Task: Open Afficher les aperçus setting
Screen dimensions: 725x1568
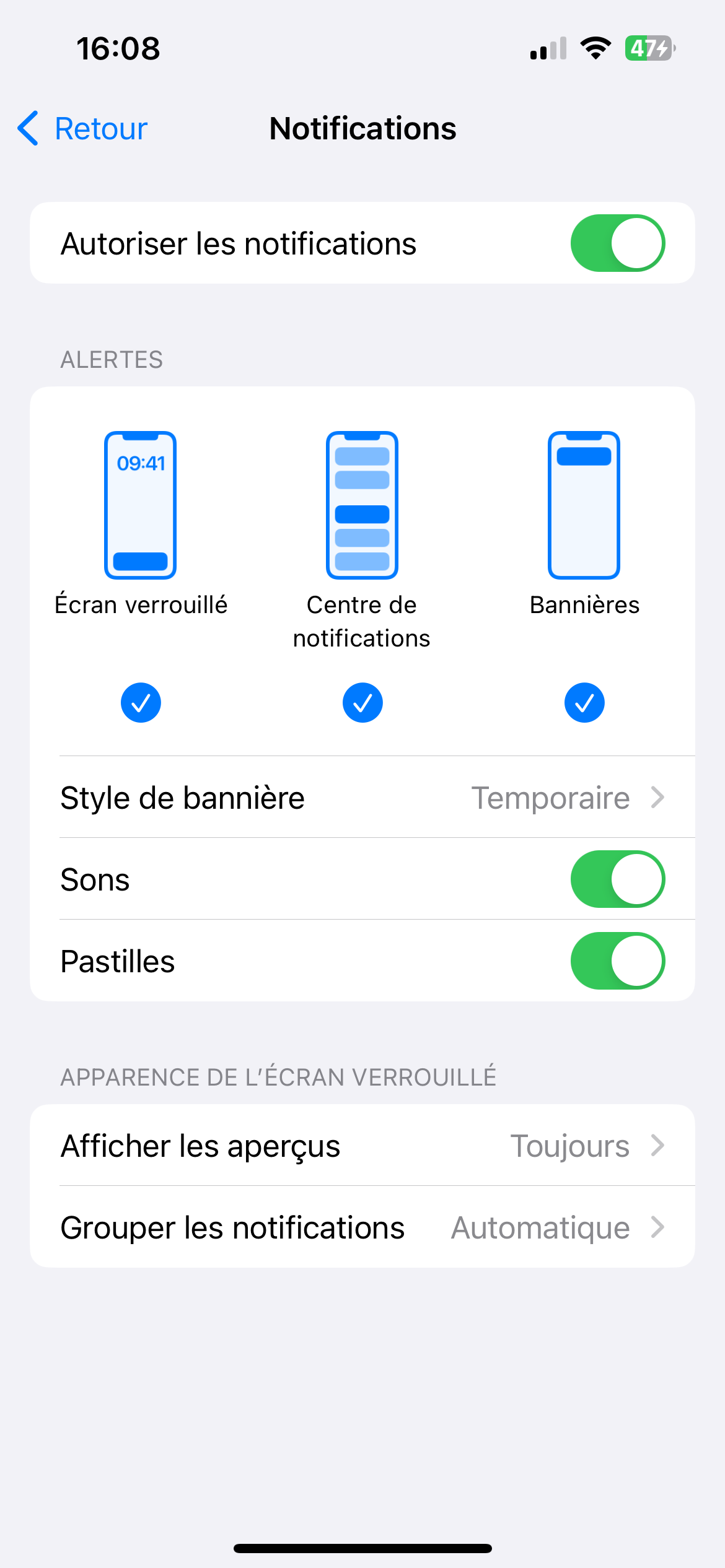Action: coord(362,1146)
